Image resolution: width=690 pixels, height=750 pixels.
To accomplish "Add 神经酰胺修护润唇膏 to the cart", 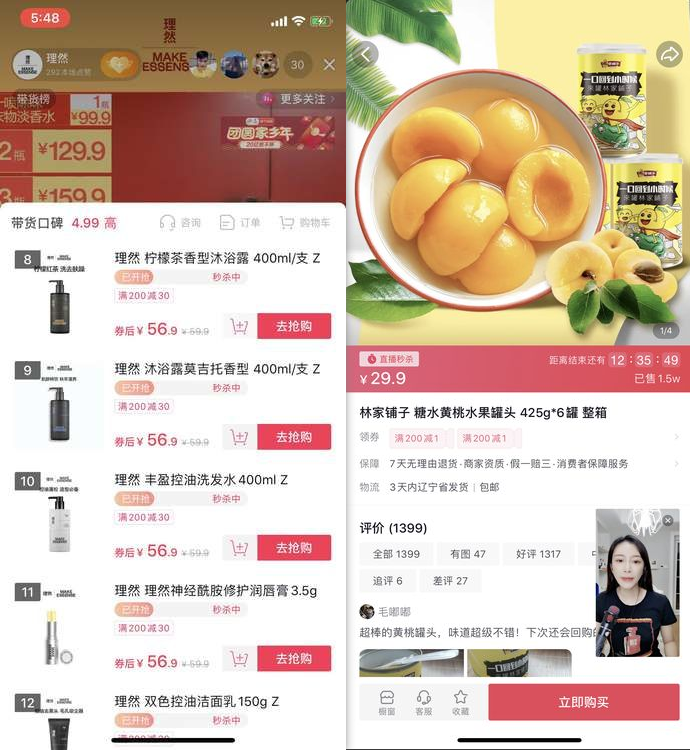I will click(x=238, y=659).
